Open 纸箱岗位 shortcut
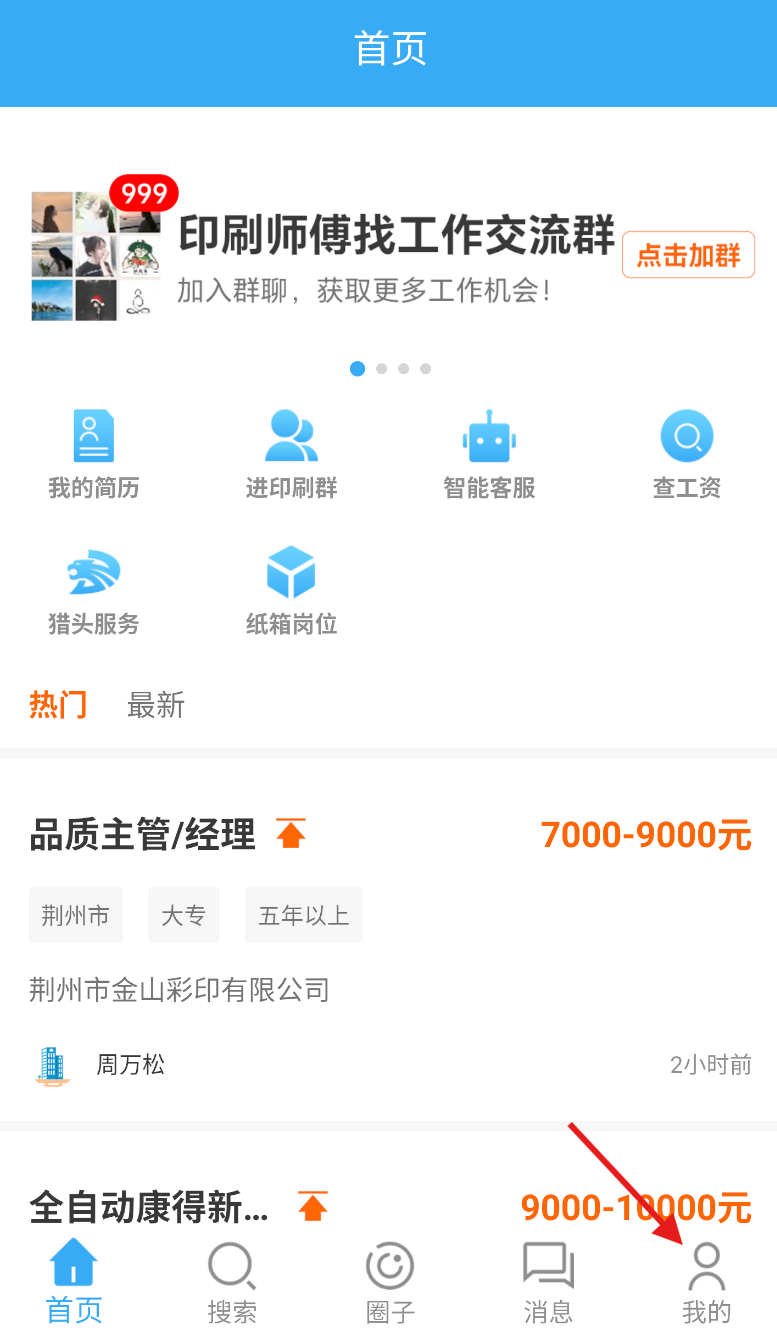The image size is (777, 1330). point(291,591)
